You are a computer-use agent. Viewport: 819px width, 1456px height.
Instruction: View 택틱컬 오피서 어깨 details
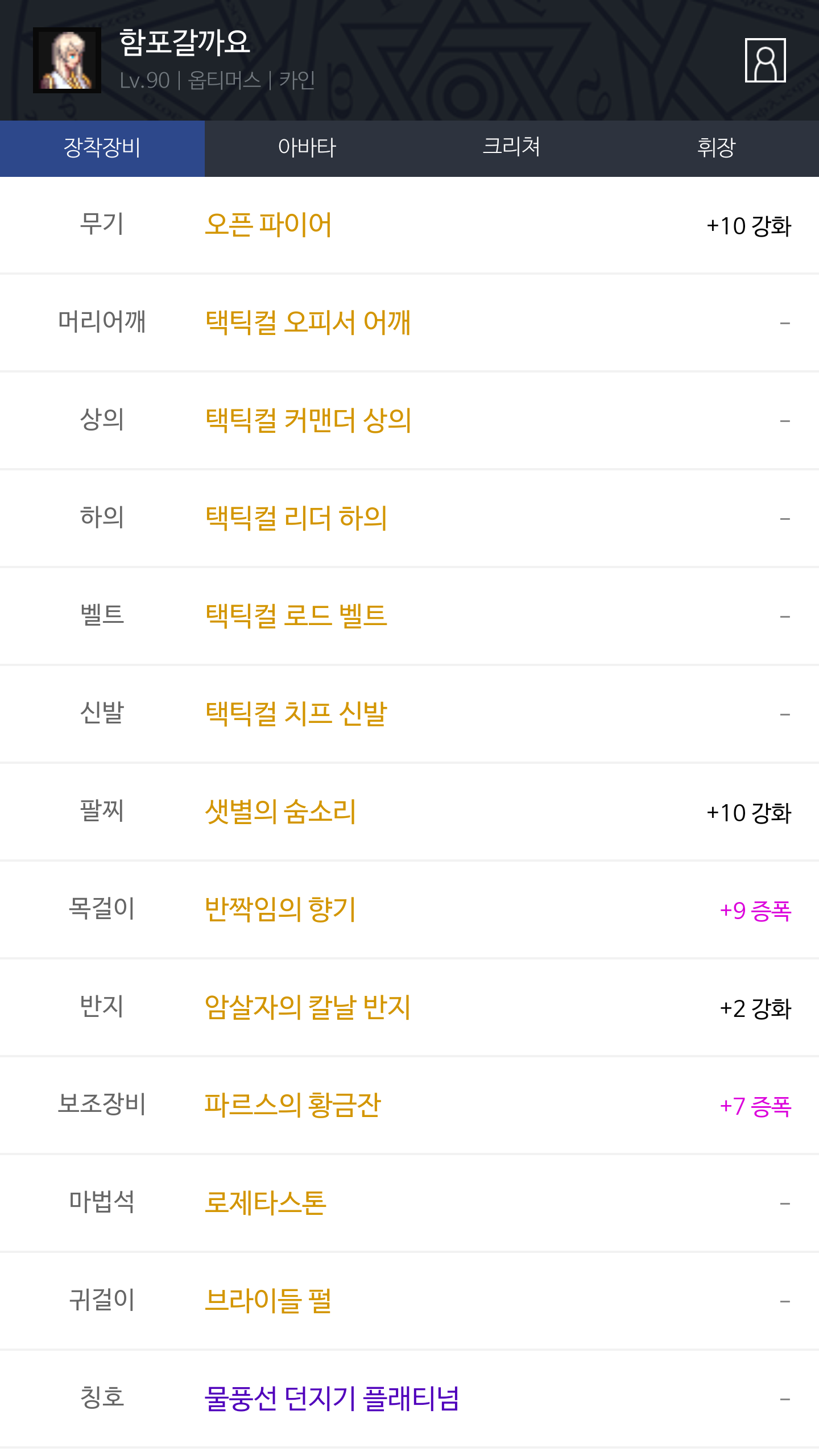pyautogui.click(x=409, y=323)
